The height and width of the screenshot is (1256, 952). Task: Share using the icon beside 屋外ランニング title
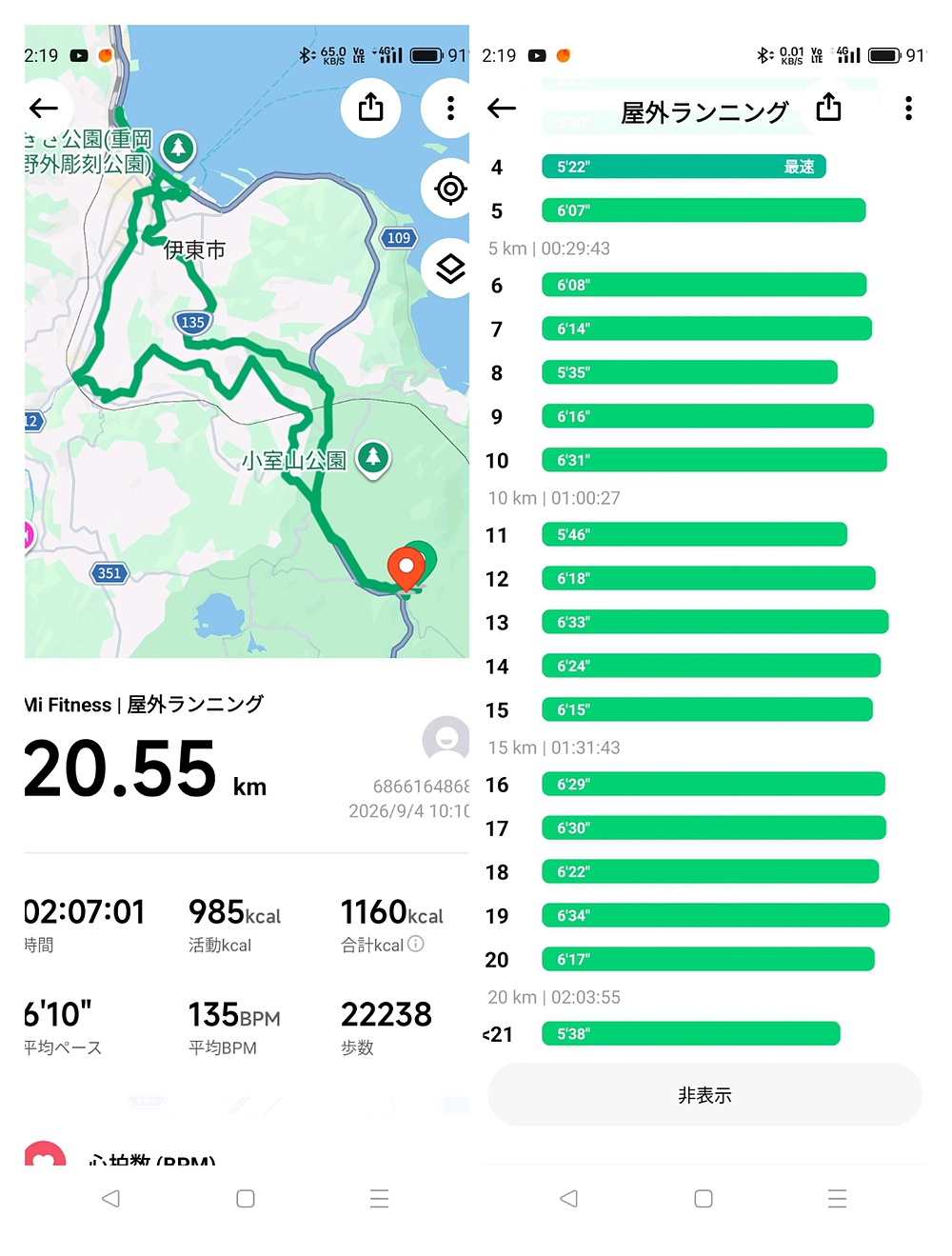coord(829,108)
